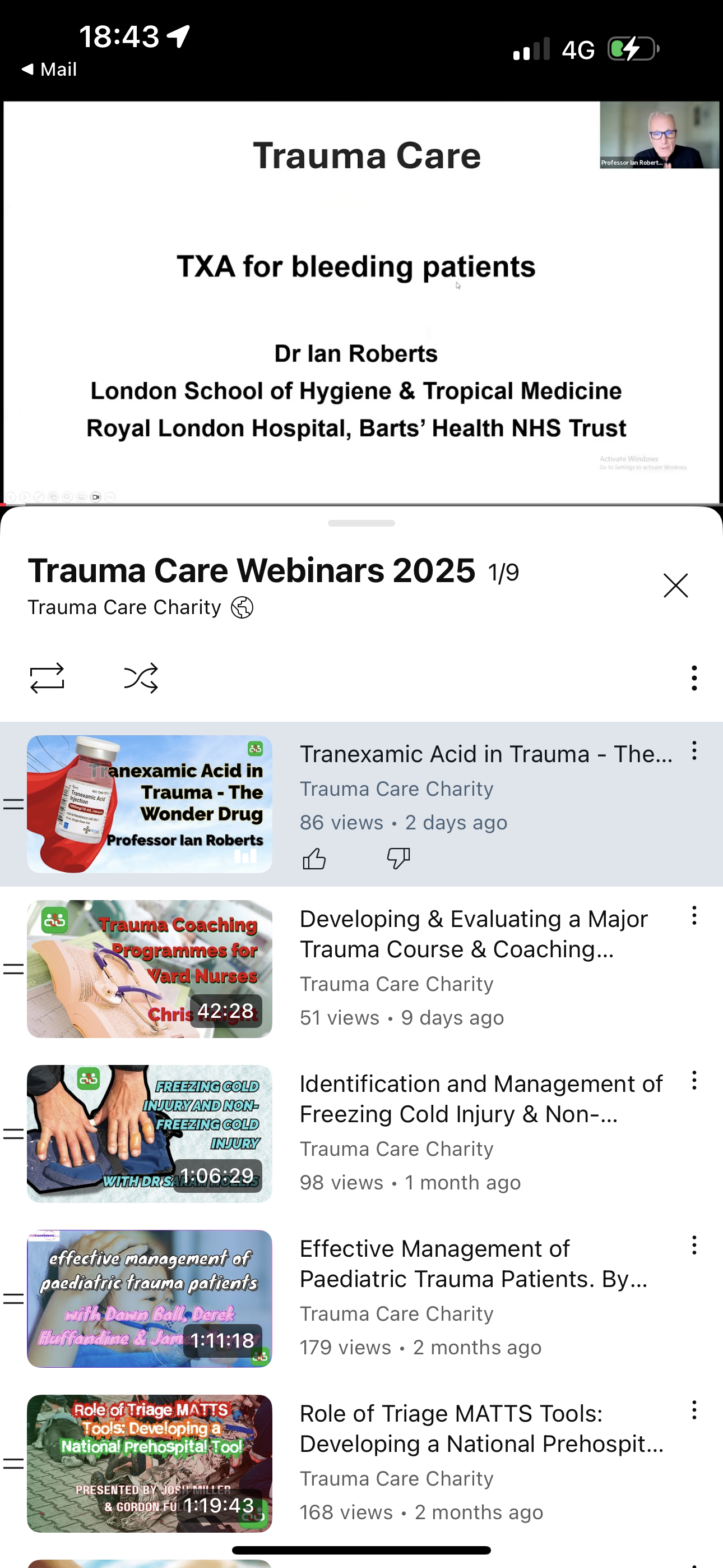
Task: Open playlist overflow menu beside shuffle
Action: [694, 677]
